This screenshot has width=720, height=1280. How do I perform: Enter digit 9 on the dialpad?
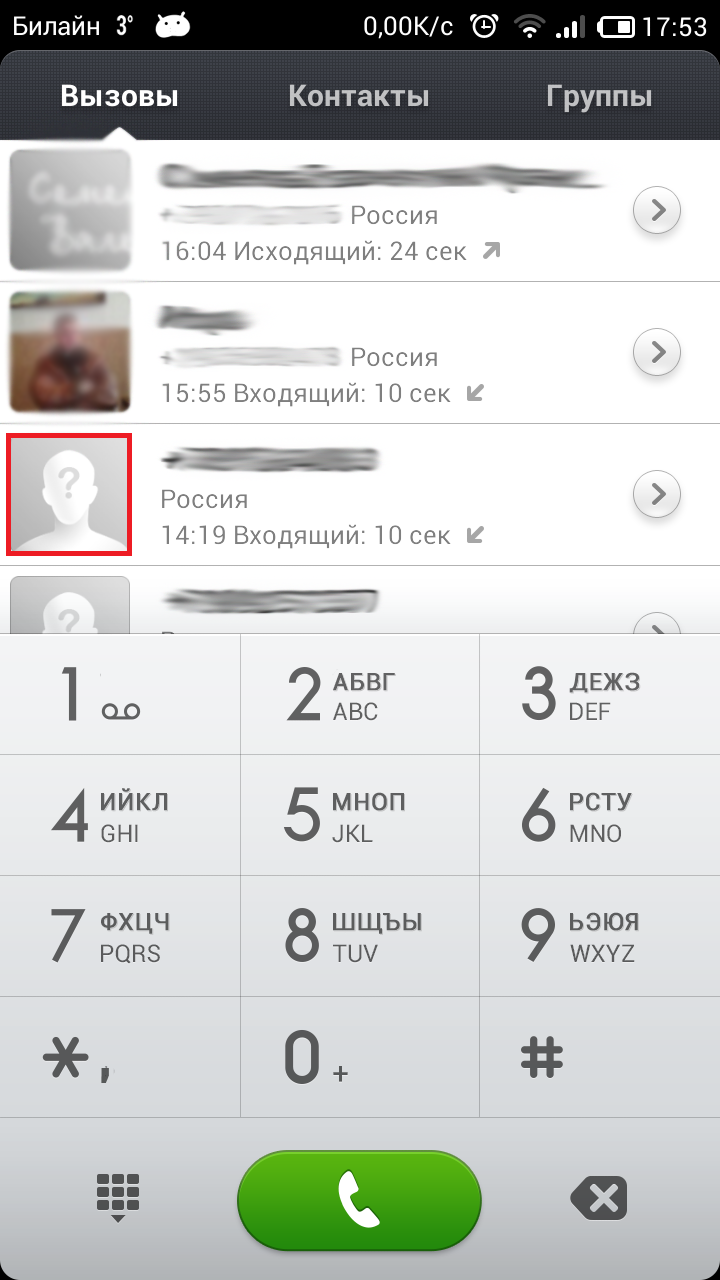click(600, 936)
